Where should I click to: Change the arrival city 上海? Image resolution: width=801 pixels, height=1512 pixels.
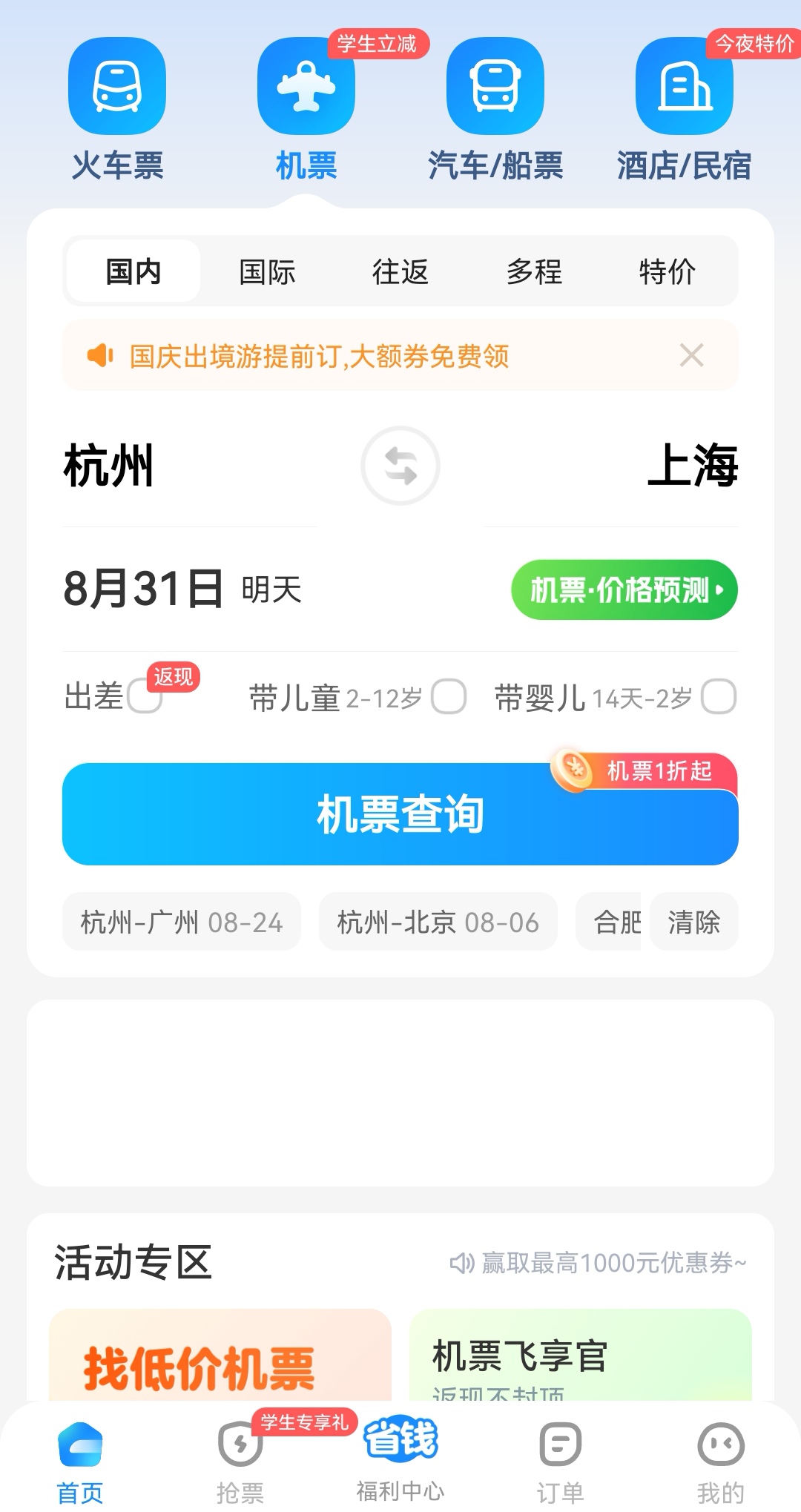click(x=692, y=466)
